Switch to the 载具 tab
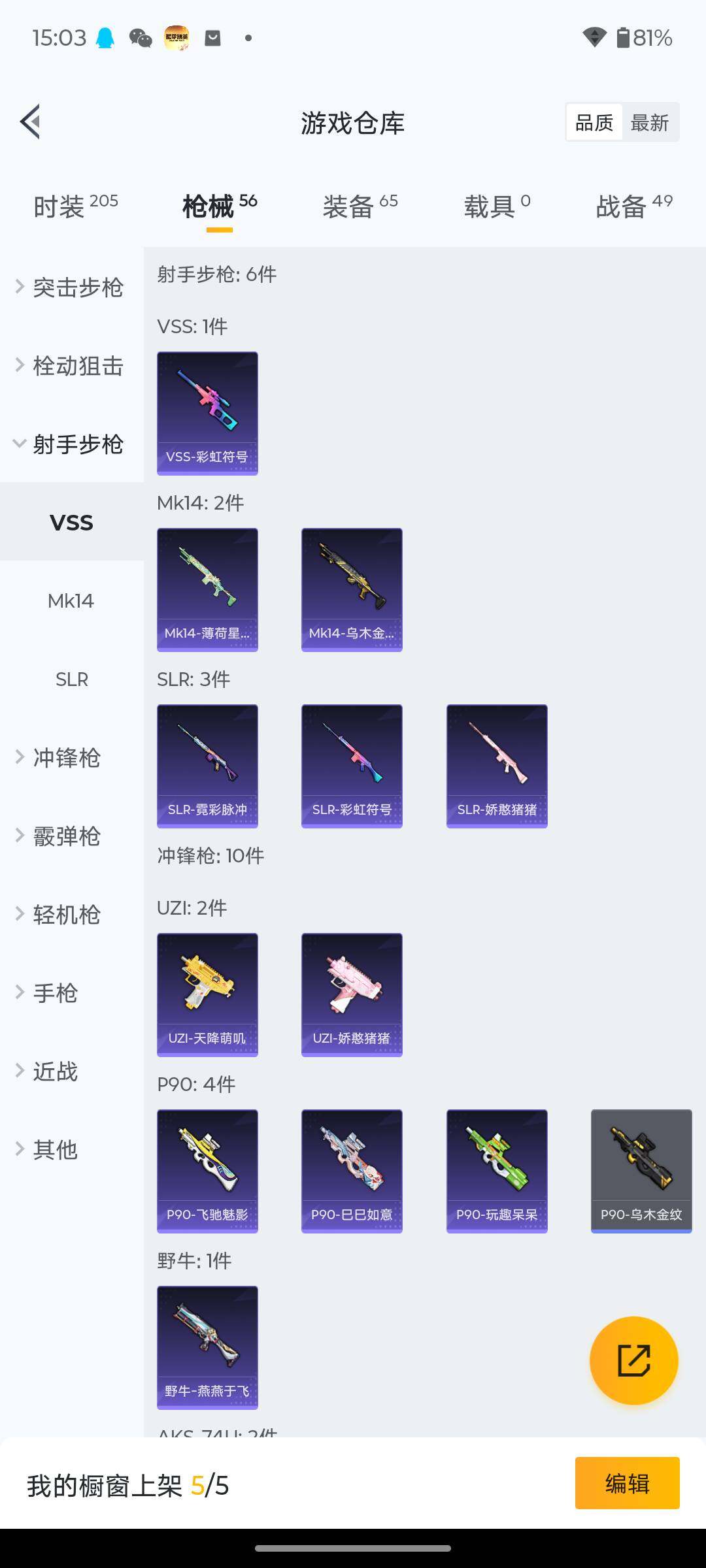Image resolution: width=706 pixels, height=1568 pixels. click(x=497, y=206)
